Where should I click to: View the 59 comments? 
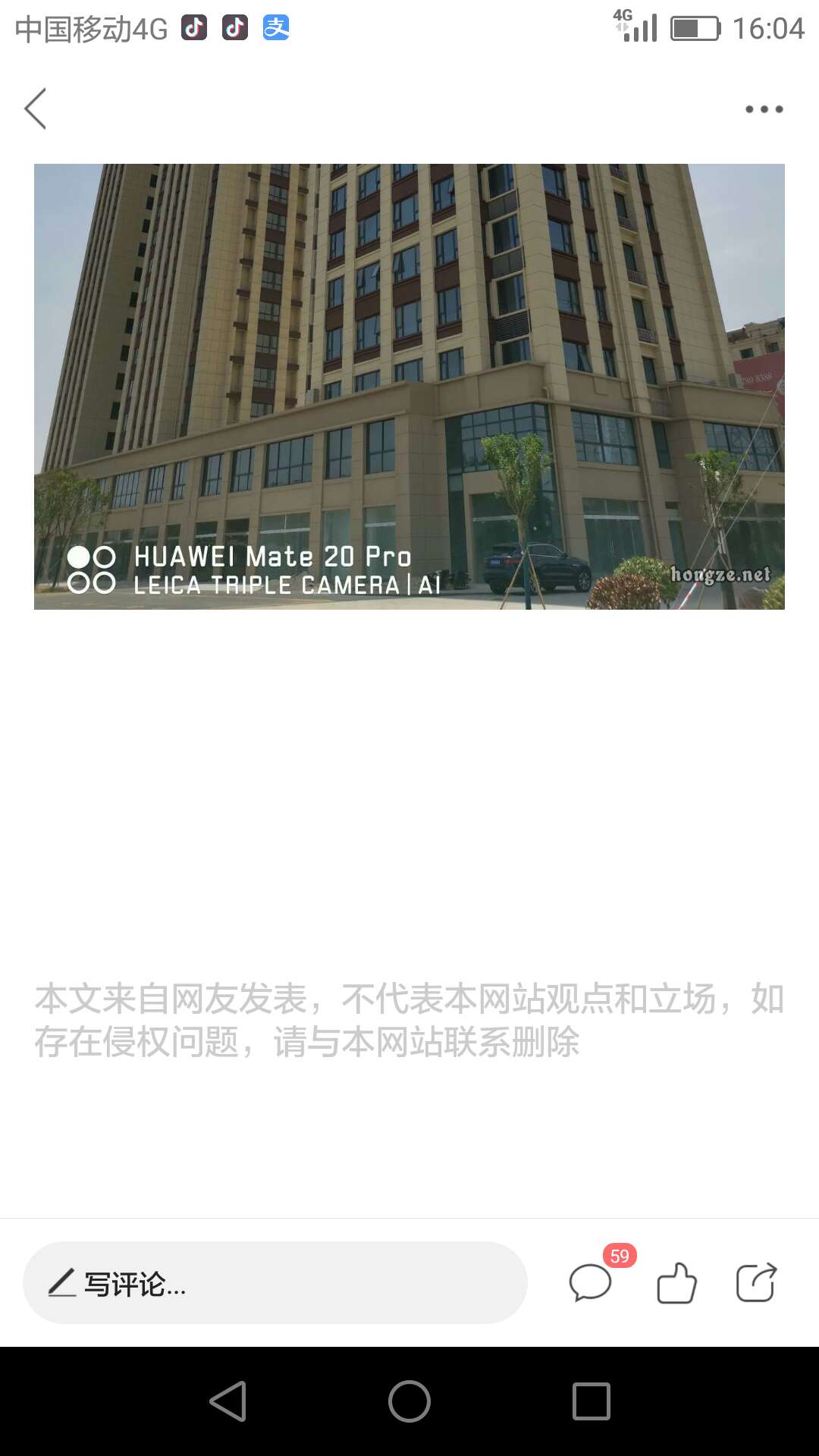click(x=591, y=1282)
